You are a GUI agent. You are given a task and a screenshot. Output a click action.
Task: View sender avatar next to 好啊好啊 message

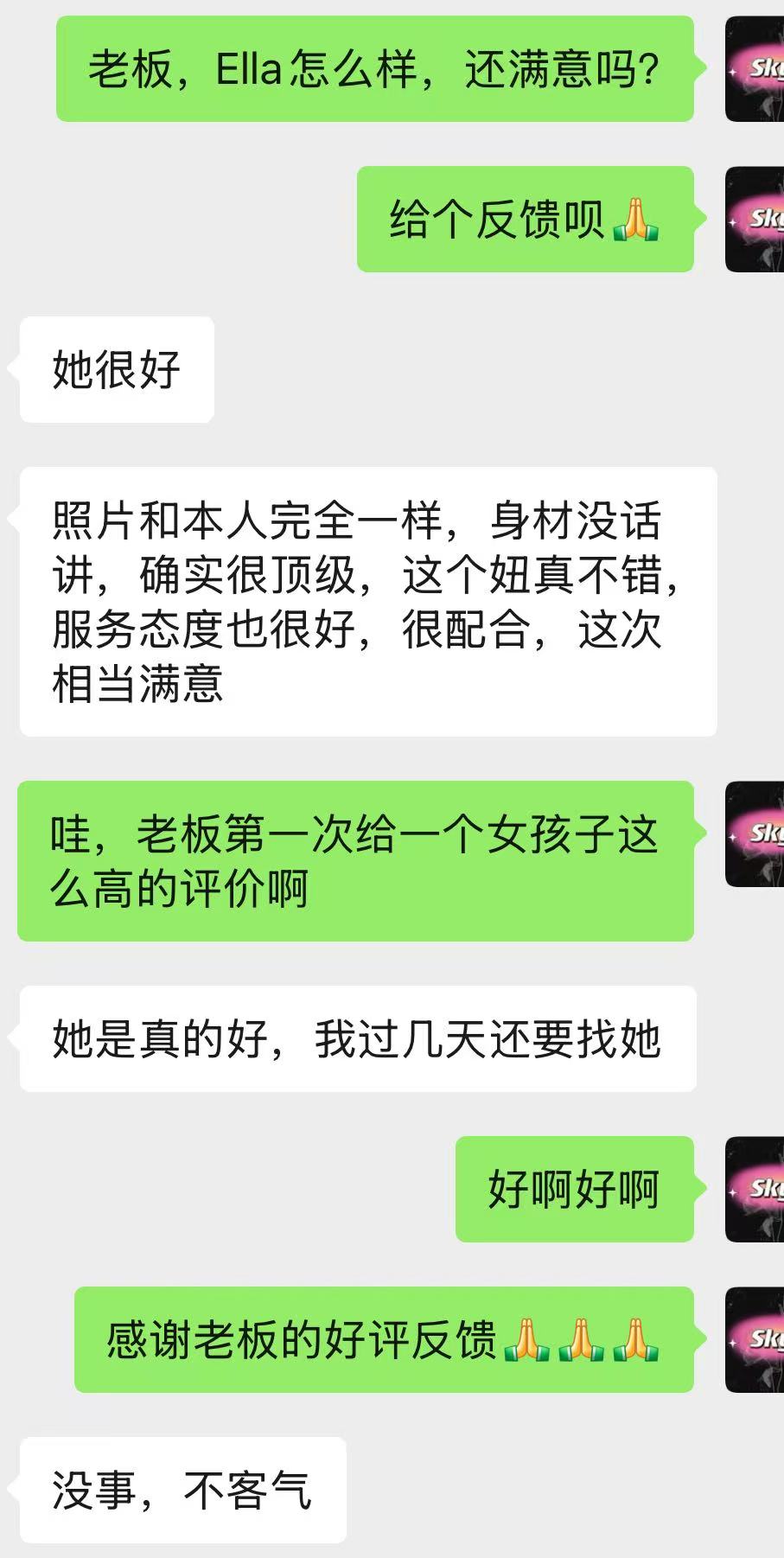click(x=755, y=1190)
